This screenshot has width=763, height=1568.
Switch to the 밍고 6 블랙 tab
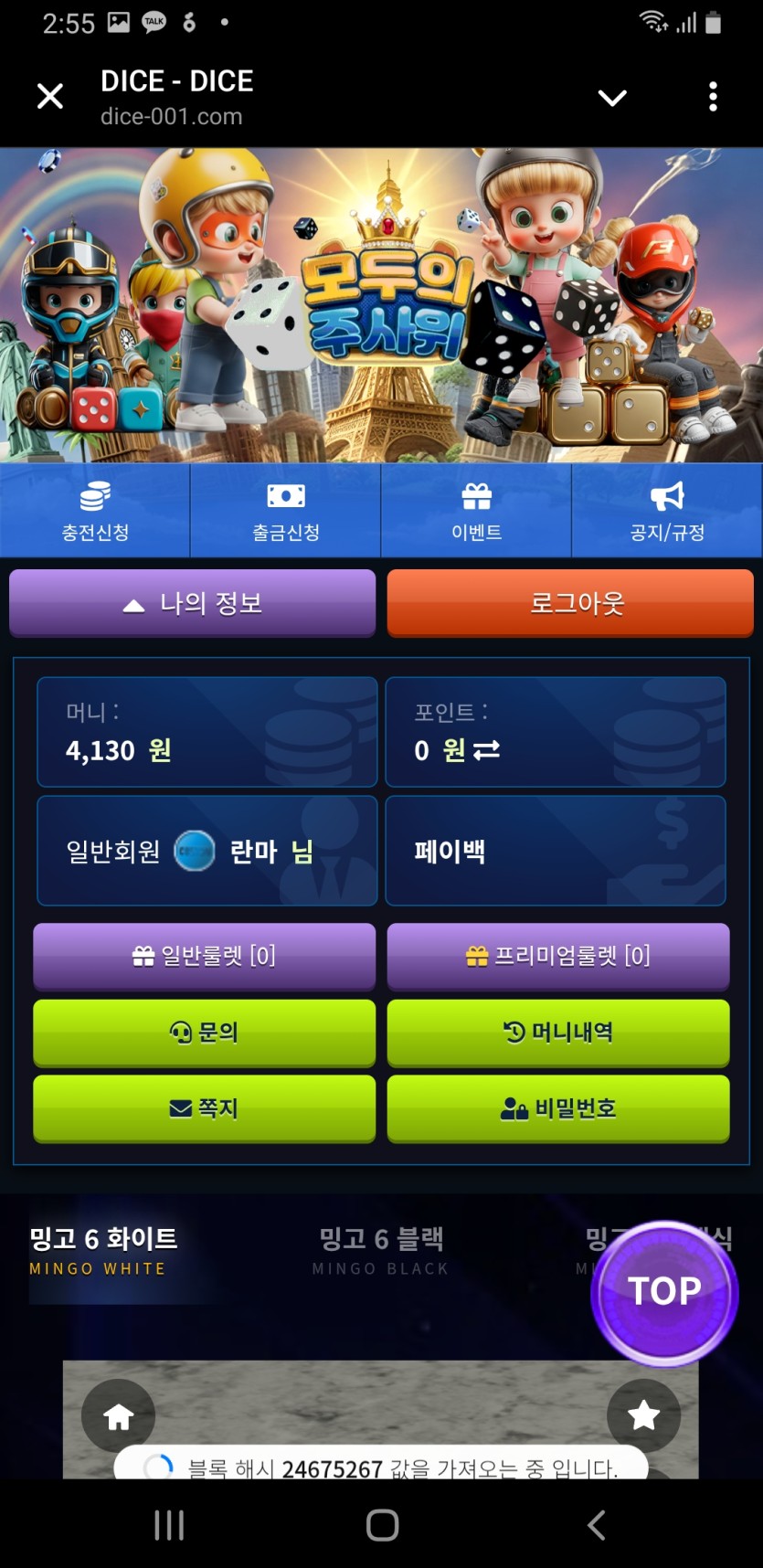(x=381, y=1250)
